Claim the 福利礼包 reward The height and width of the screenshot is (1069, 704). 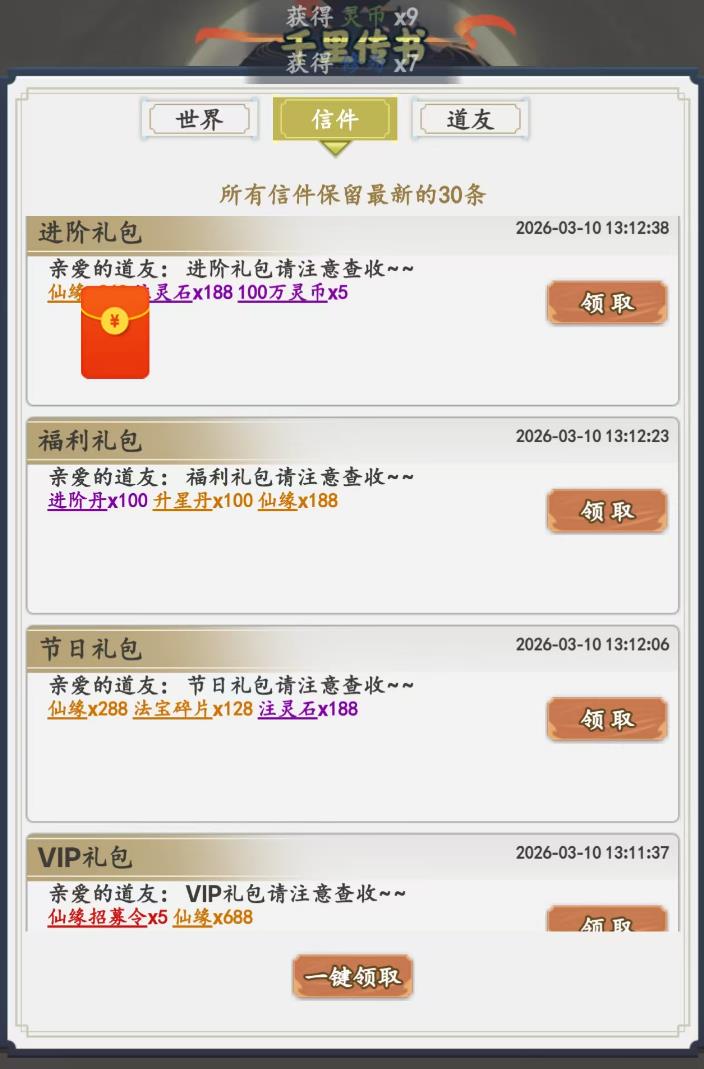(x=606, y=510)
